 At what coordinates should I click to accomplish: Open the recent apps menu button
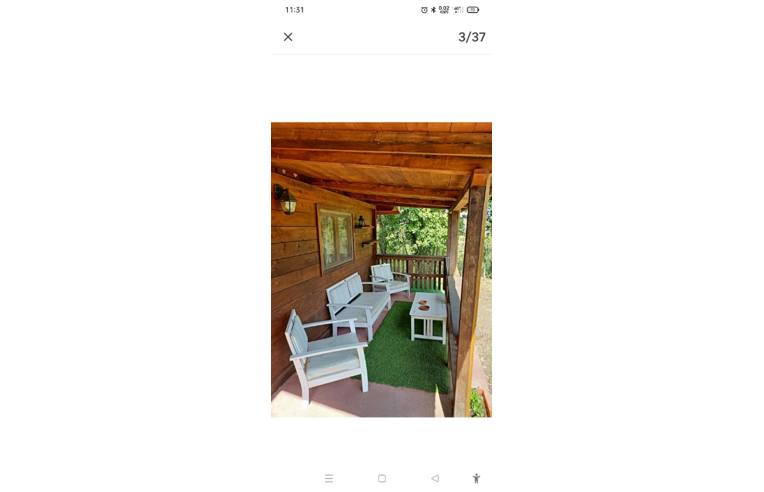click(x=329, y=478)
